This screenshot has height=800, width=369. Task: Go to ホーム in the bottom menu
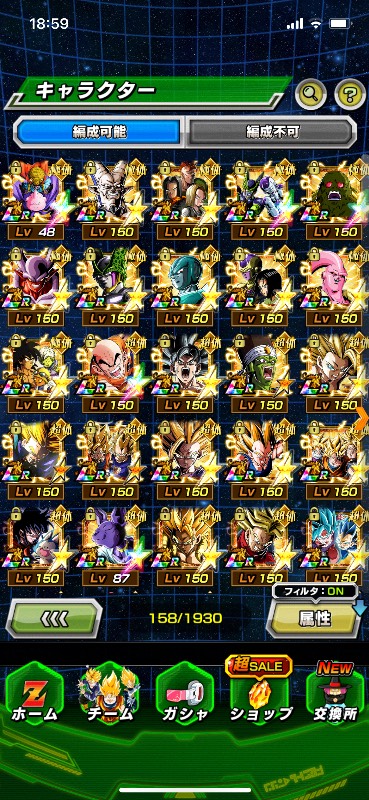[34, 694]
